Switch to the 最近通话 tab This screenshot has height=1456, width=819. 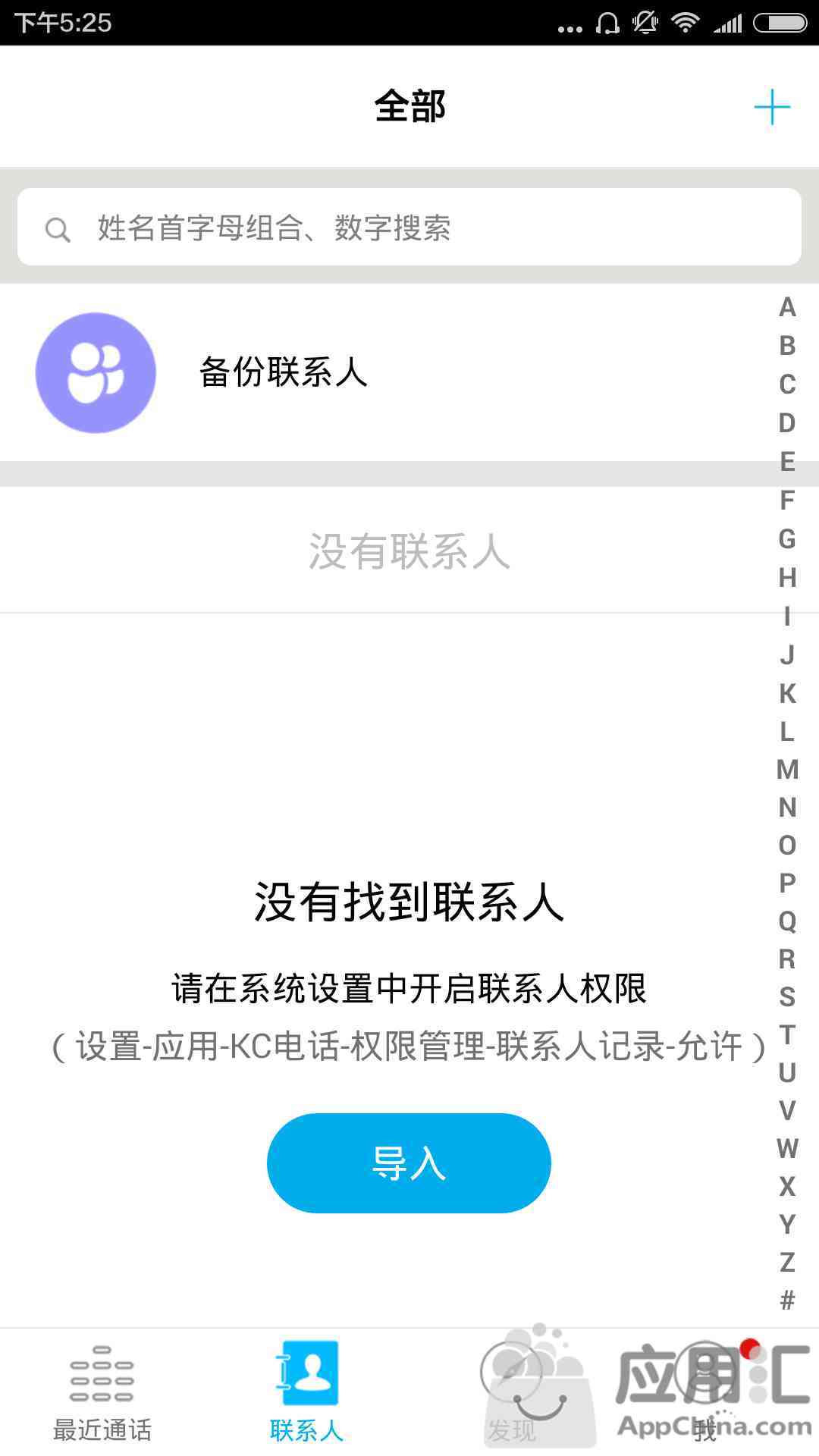click(102, 1392)
